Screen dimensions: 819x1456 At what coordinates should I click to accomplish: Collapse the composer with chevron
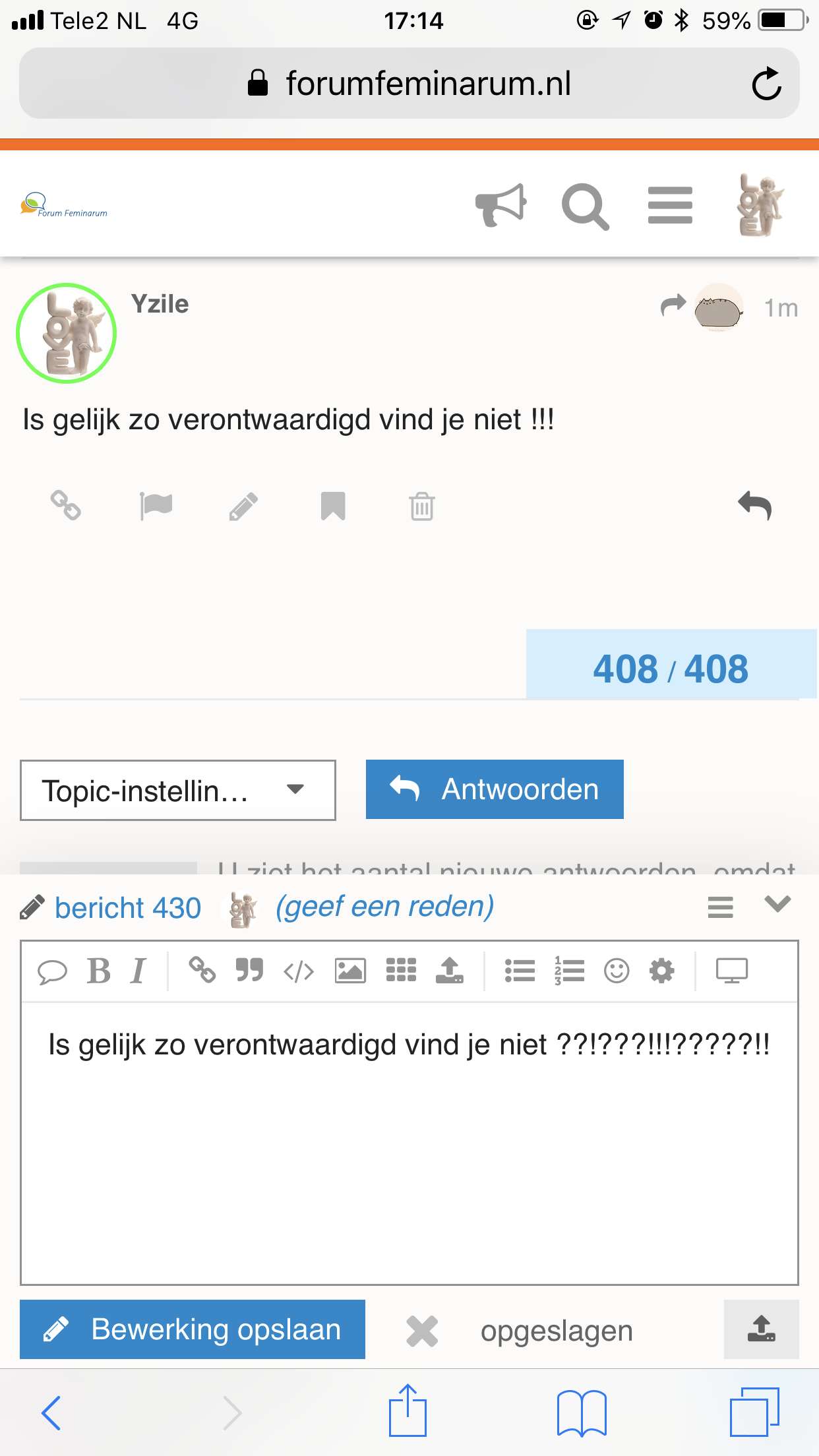pyautogui.click(x=777, y=904)
